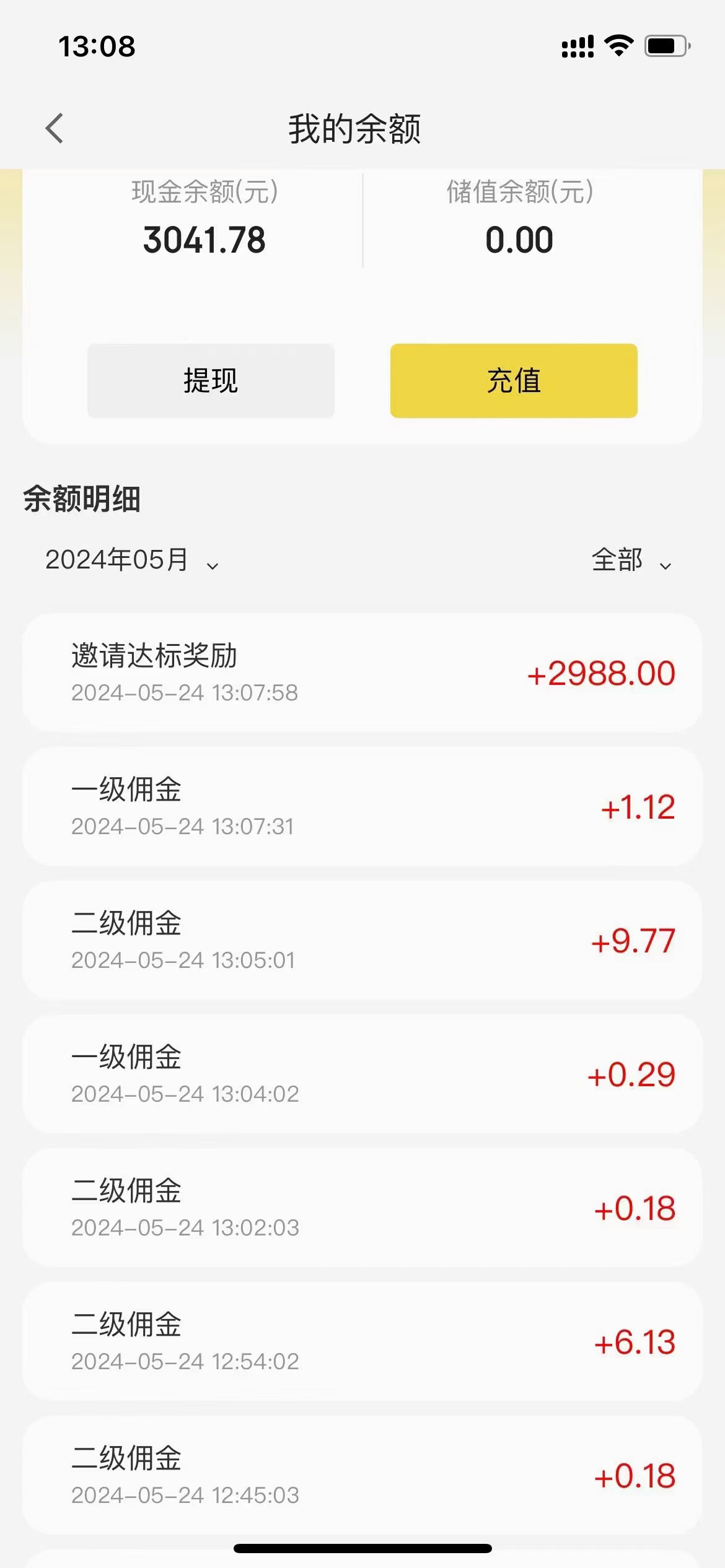Select the 二级佣金 entry at 12:45:03
This screenshot has width=725, height=1568.
coord(362,1476)
